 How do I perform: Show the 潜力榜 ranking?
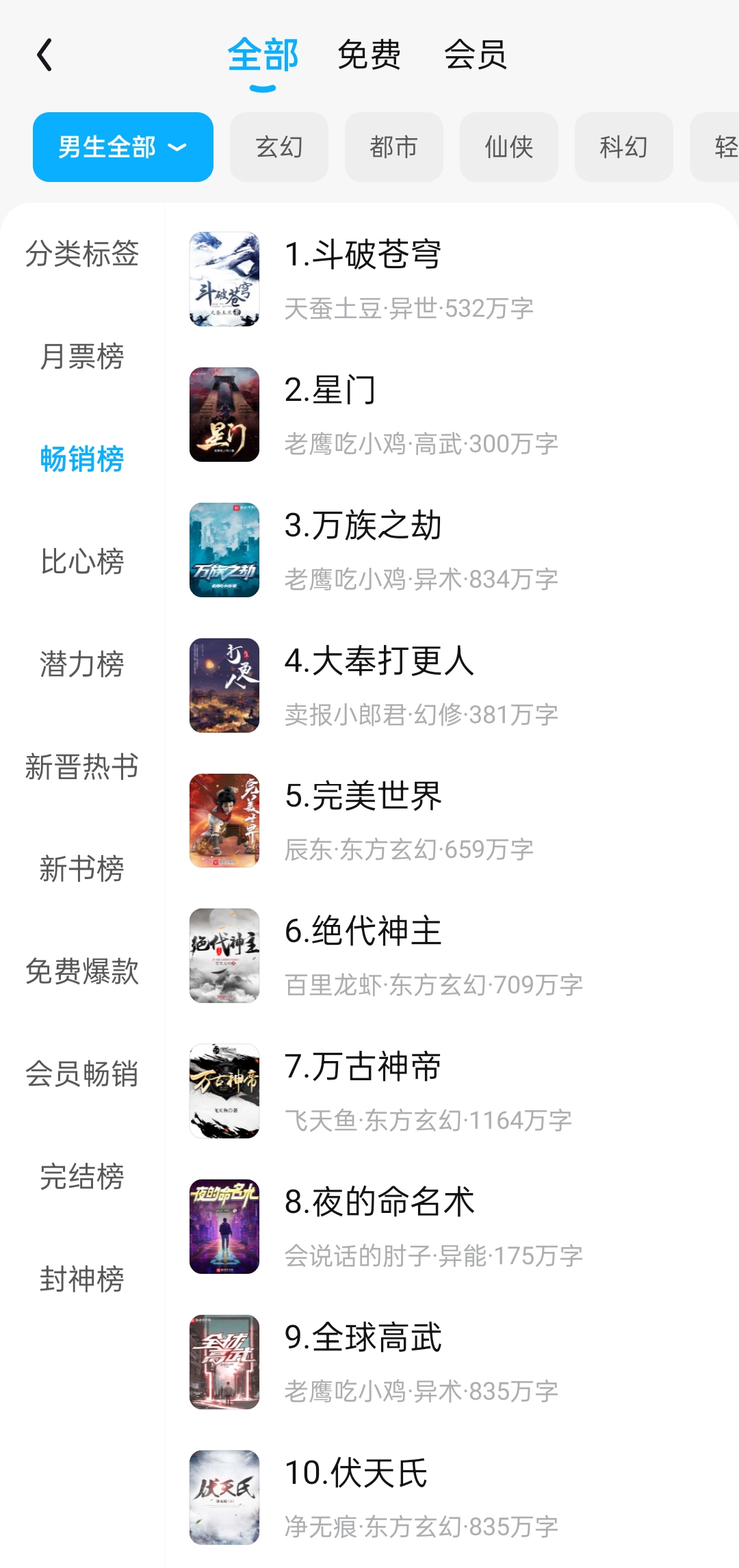pyautogui.click(x=82, y=664)
